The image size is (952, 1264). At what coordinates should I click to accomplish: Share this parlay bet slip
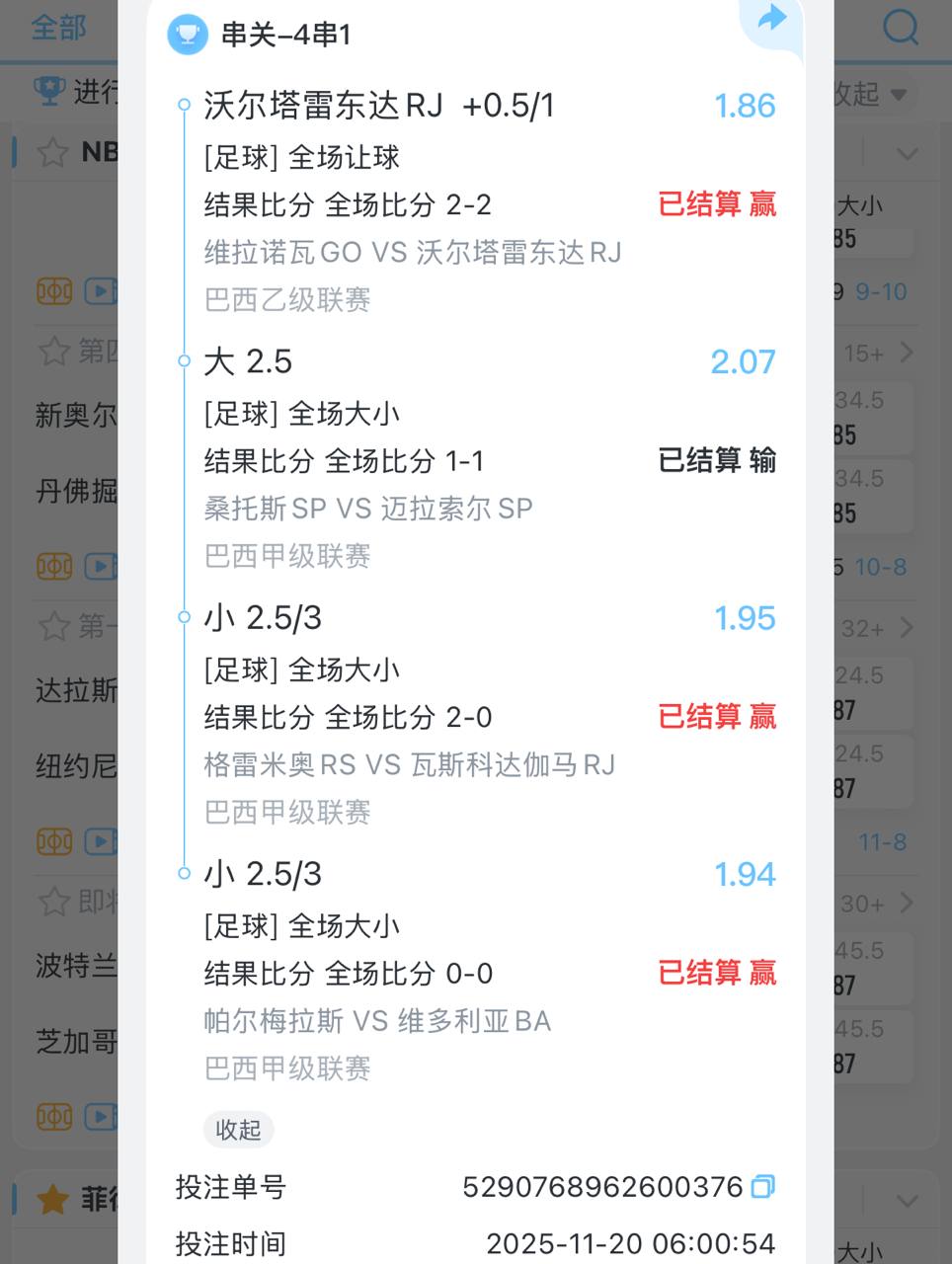coord(770,20)
